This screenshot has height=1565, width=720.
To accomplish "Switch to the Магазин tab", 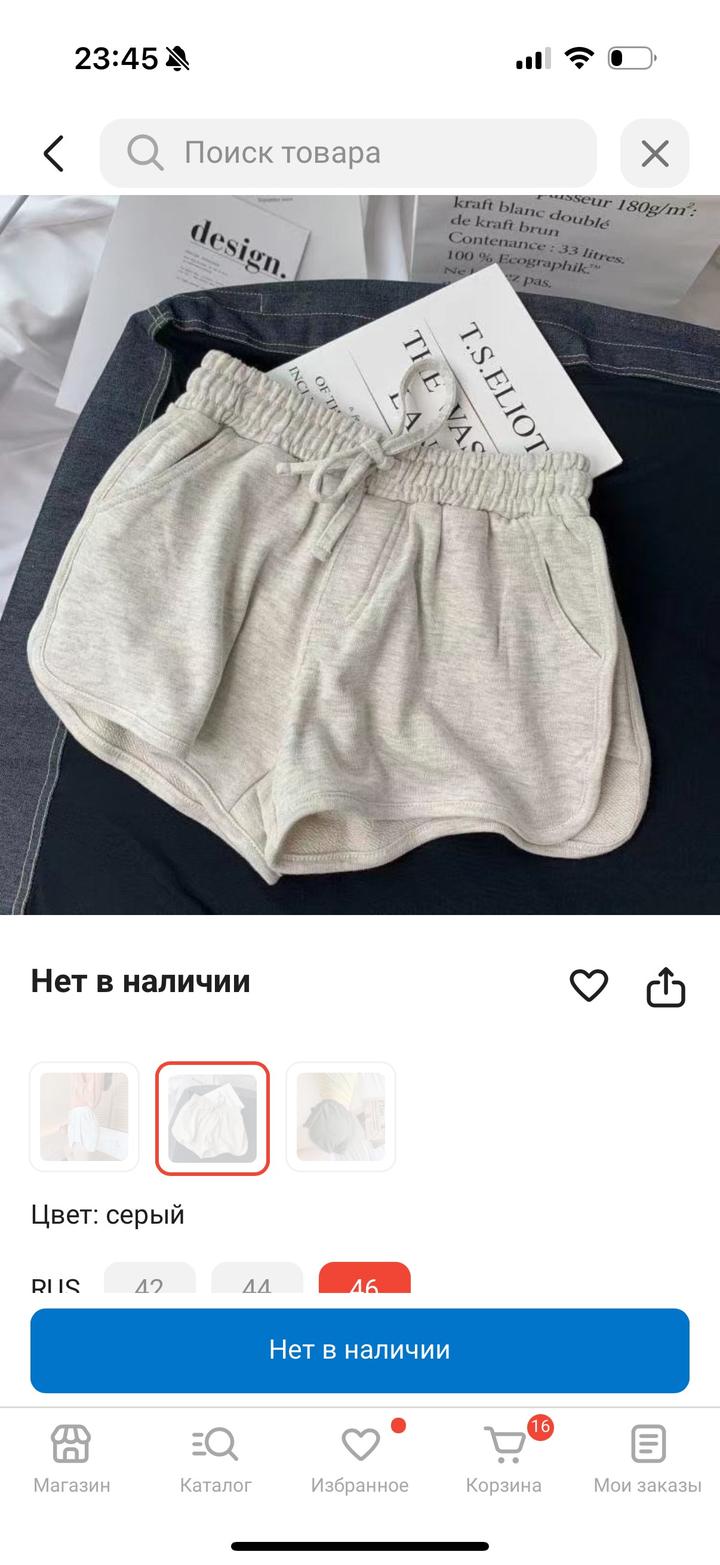I will click(x=72, y=1459).
